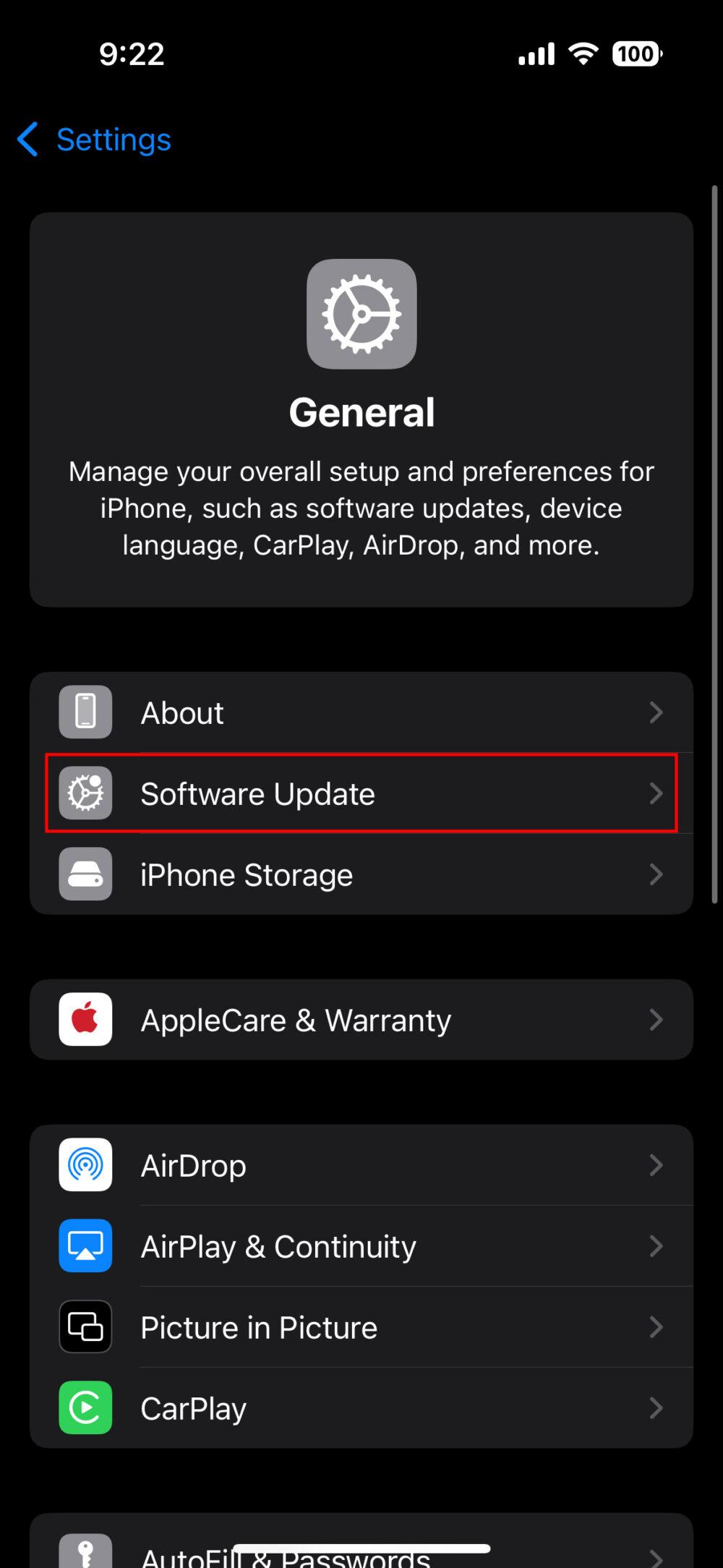
Task: Tap the battery indicator in status bar
Action: 635,54
